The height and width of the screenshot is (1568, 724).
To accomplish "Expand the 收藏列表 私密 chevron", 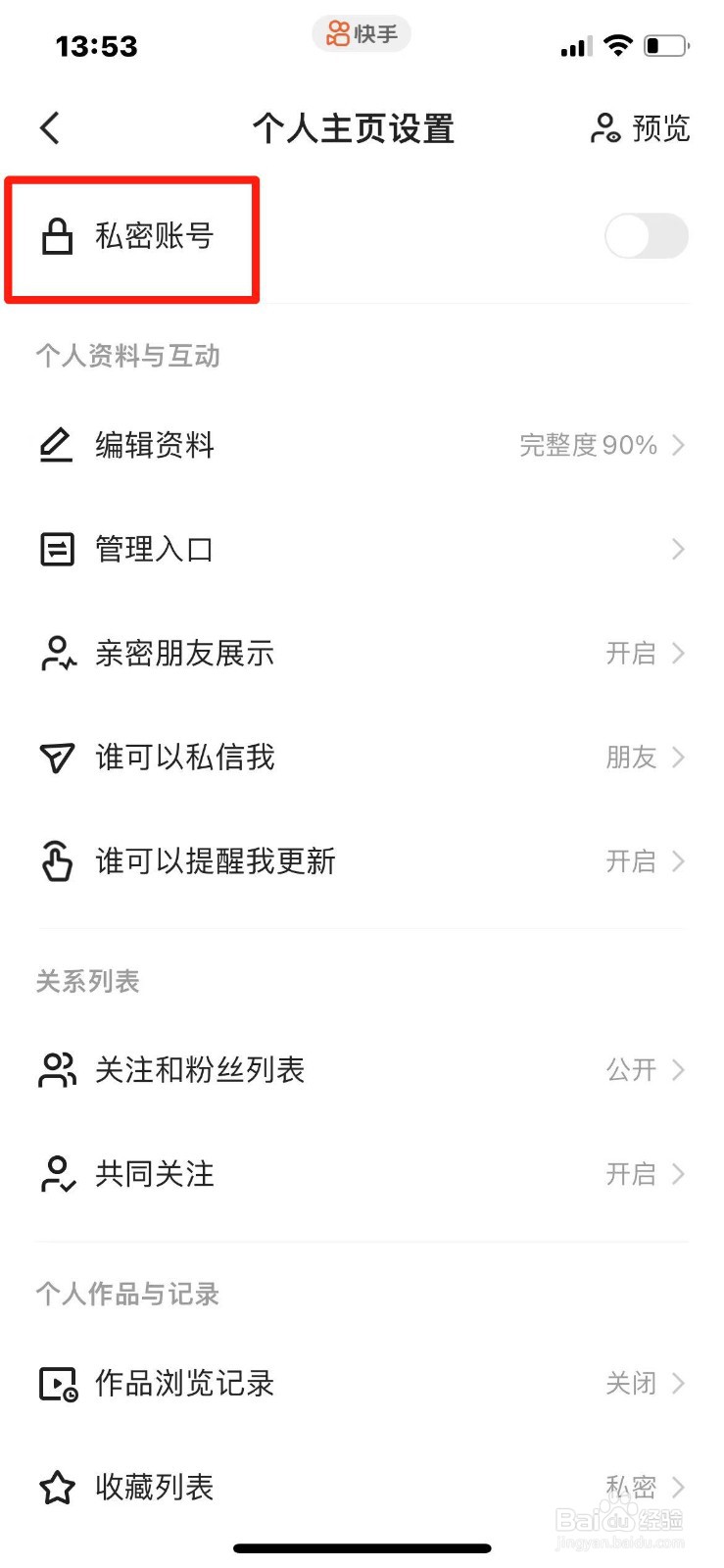I will click(x=678, y=1487).
